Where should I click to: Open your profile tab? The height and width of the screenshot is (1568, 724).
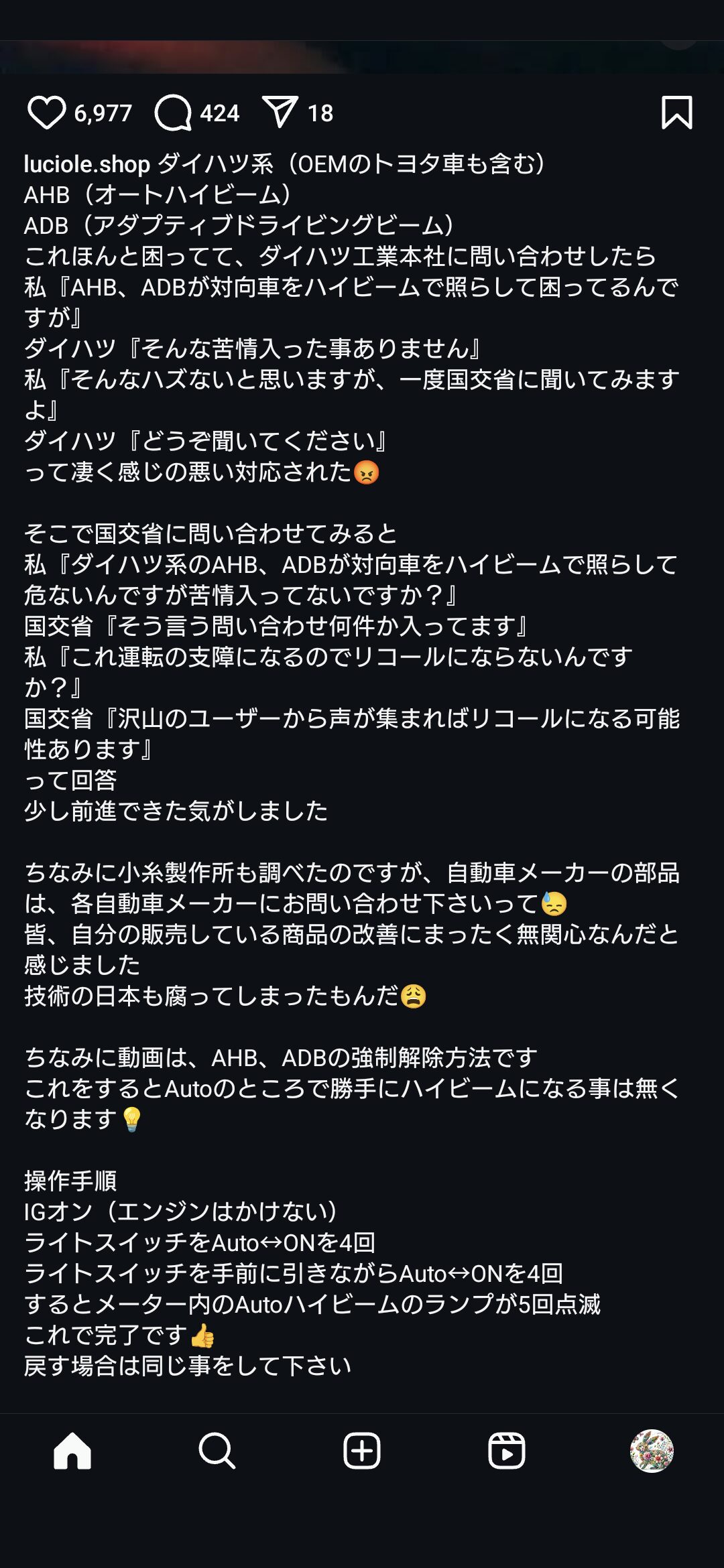[x=652, y=1451]
